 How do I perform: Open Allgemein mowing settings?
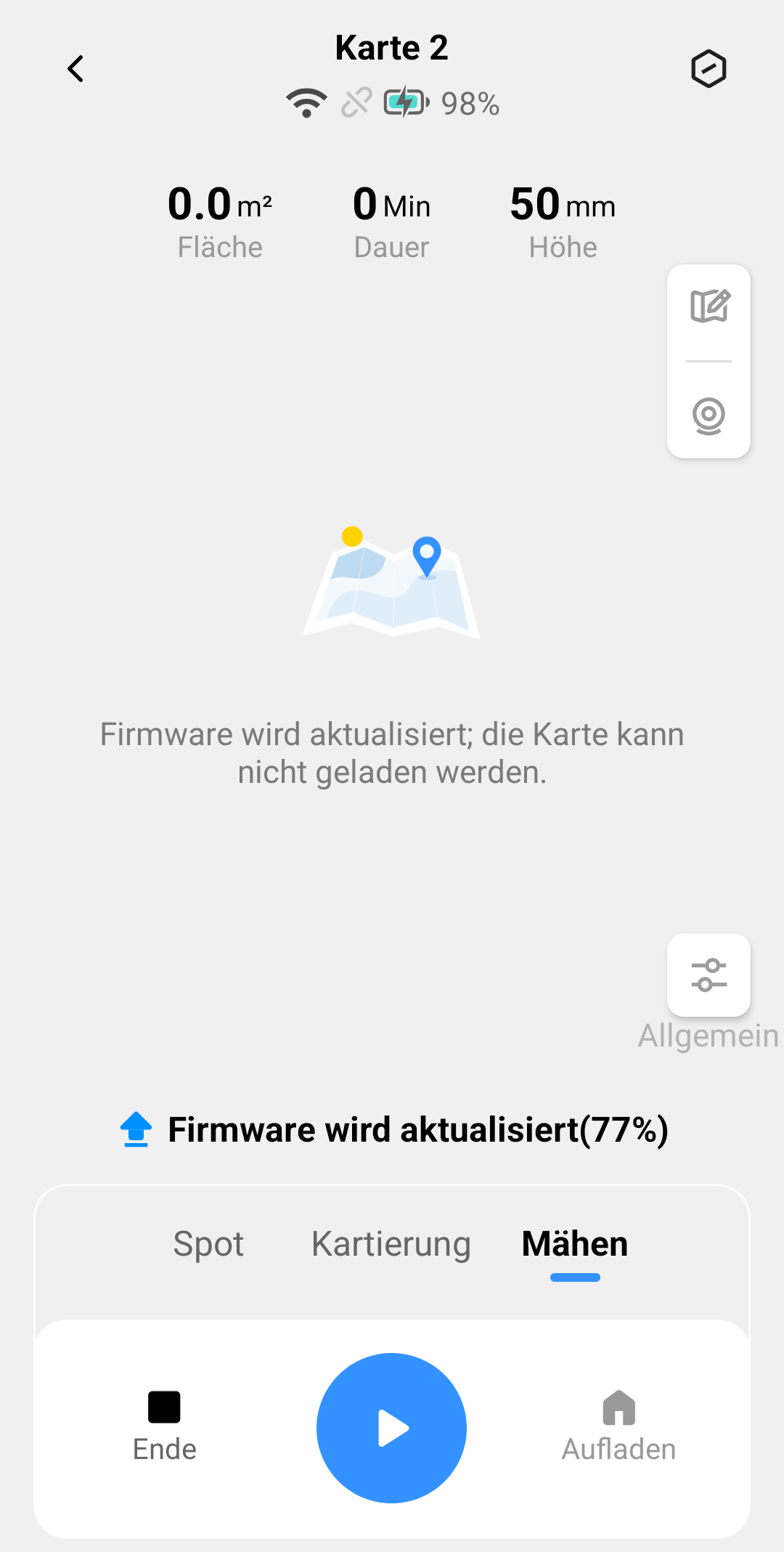click(x=709, y=975)
